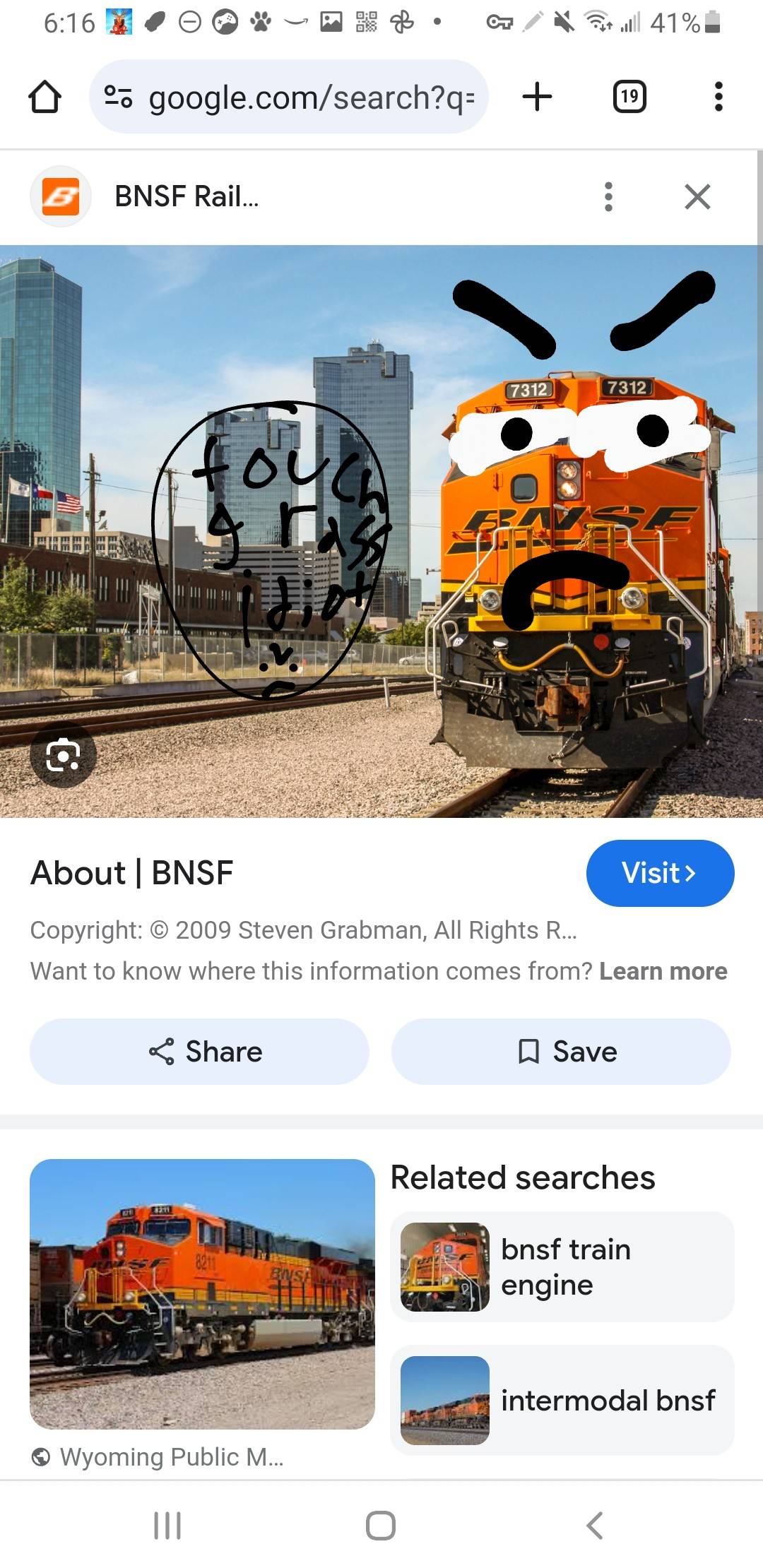The width and height of the screenshot is (763, 1568).
Task: Open the image viewer's more options menu
Action: coord(608,196)
